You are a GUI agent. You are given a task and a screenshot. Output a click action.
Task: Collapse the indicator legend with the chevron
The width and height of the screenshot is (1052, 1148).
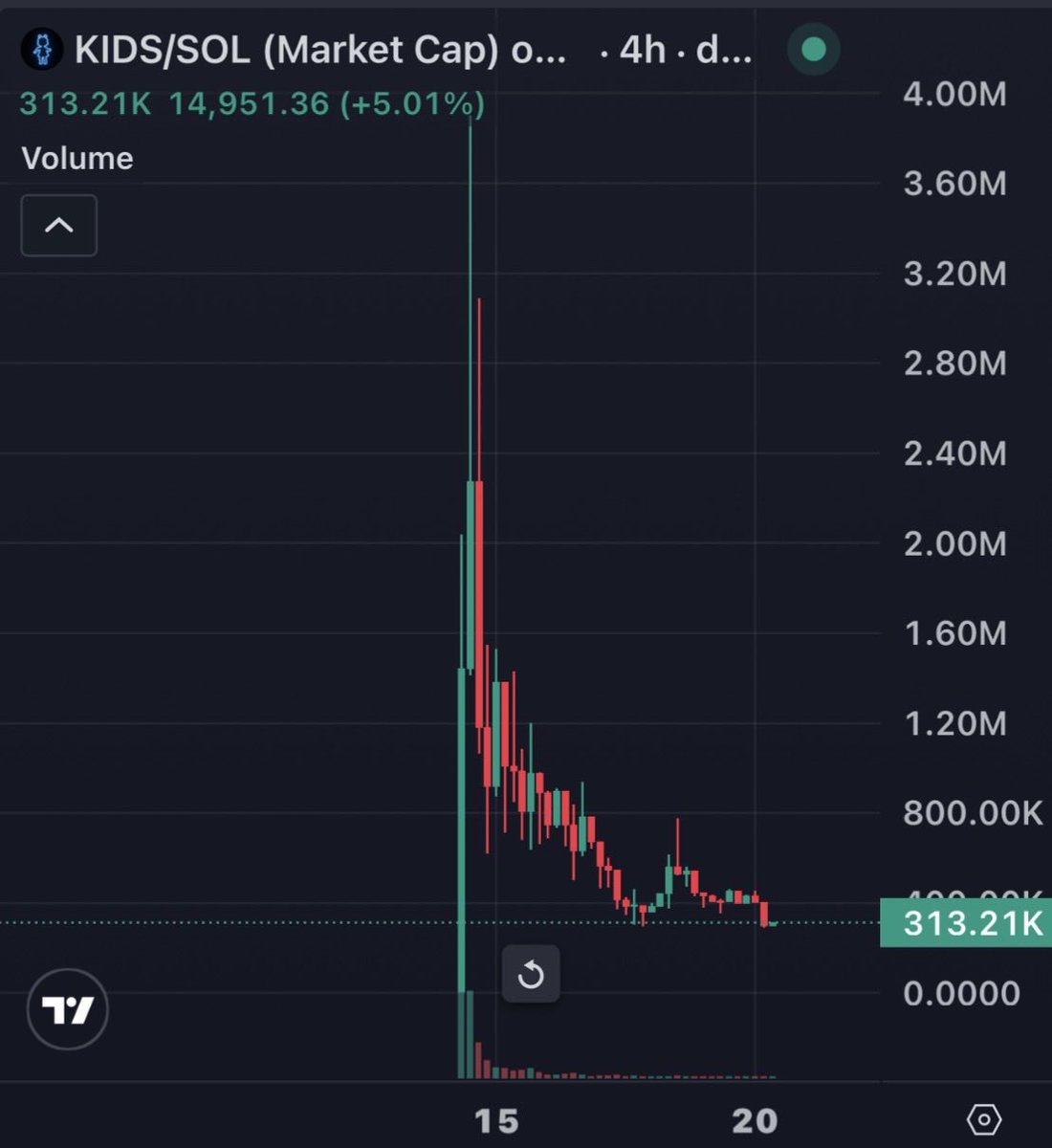coord(59,226)
